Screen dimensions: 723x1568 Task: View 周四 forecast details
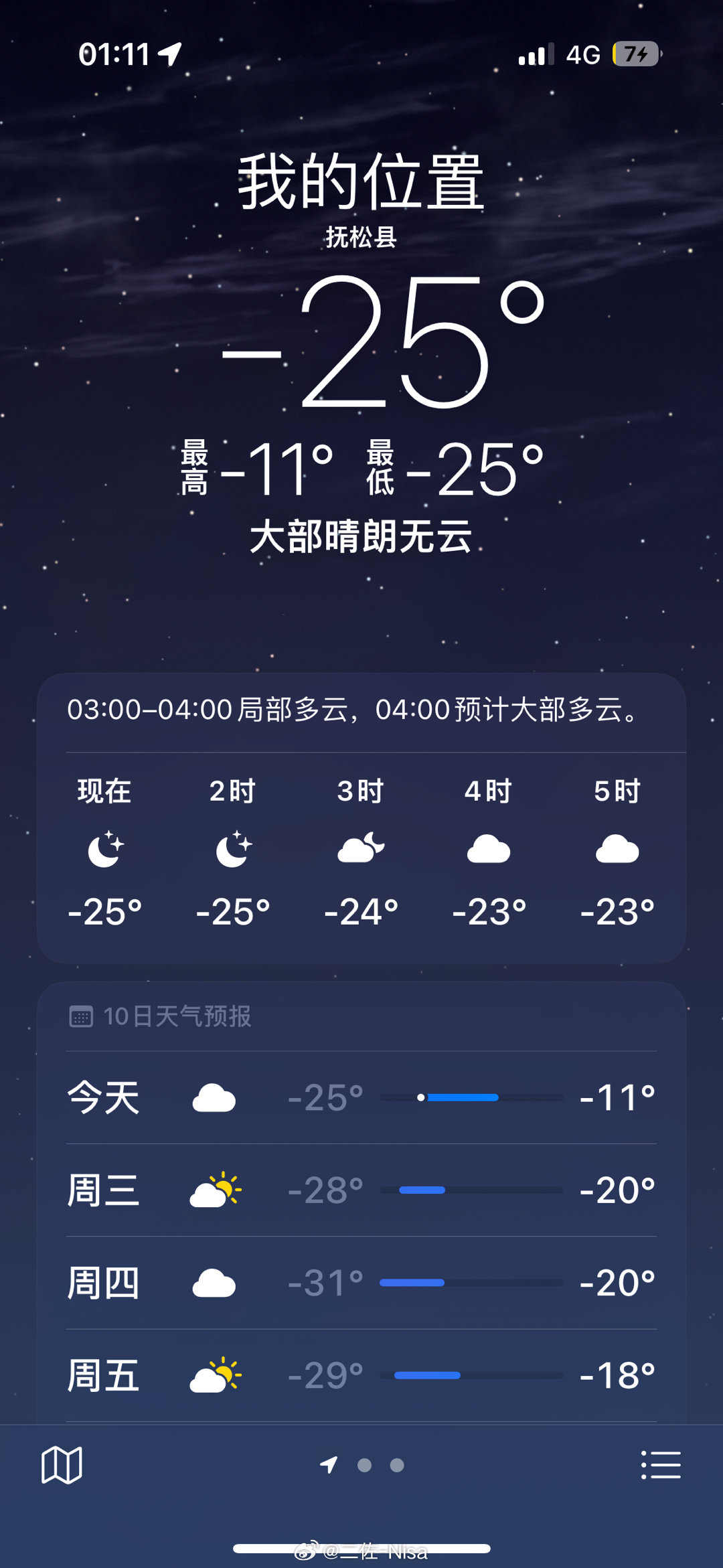(361, 1283)
